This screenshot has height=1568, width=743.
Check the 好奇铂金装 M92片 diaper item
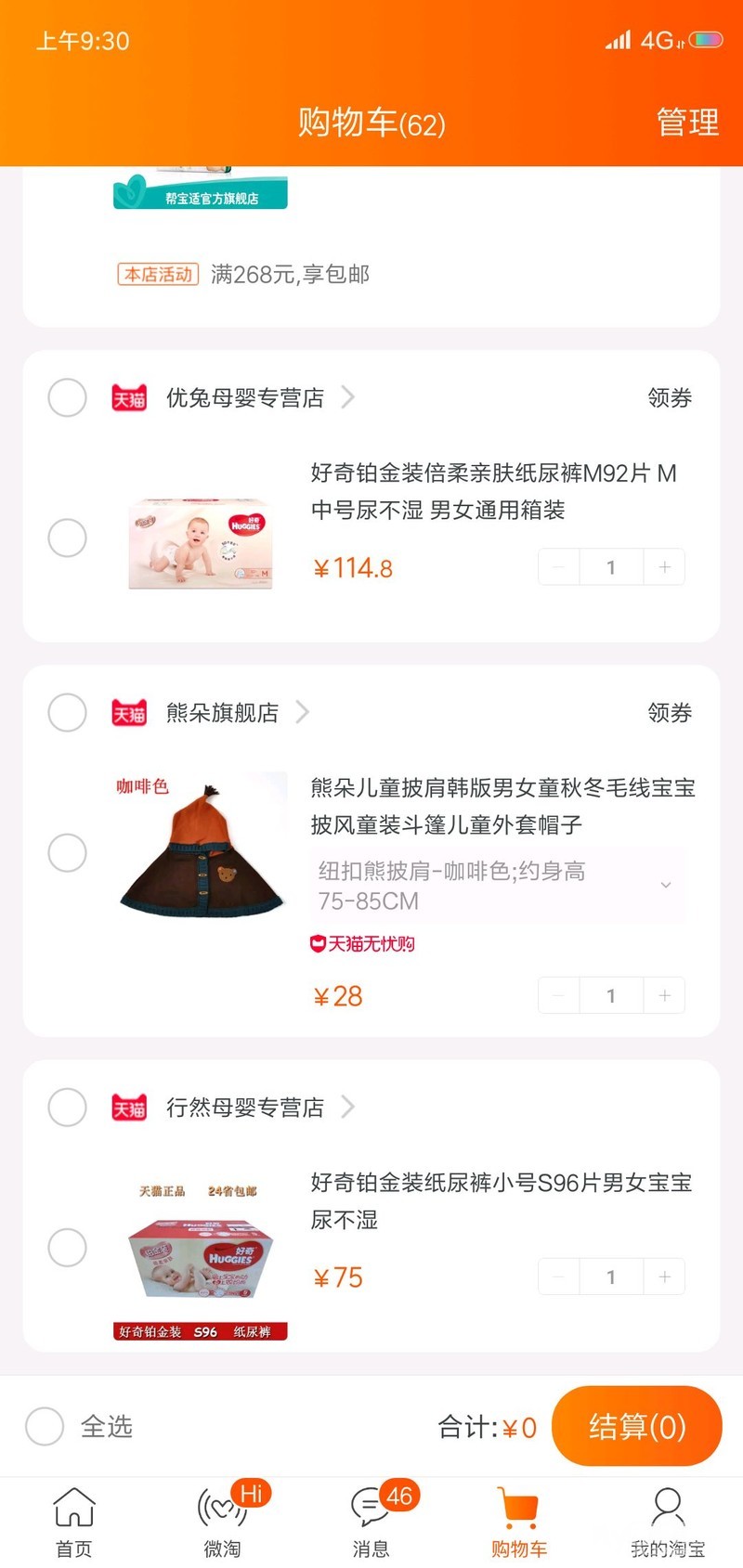[67, 538]
